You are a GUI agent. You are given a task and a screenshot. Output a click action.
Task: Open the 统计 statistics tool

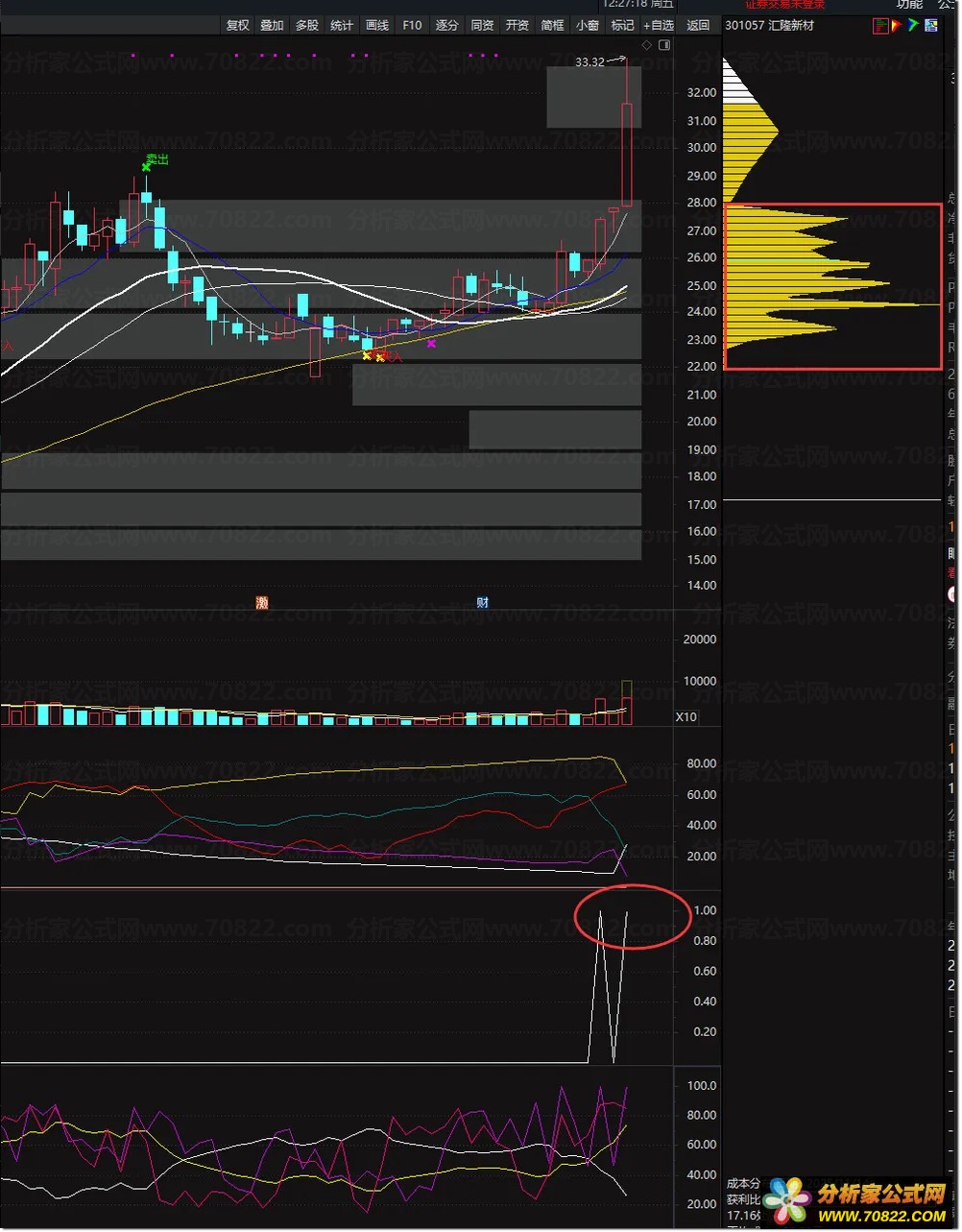(x=342, y=25)
